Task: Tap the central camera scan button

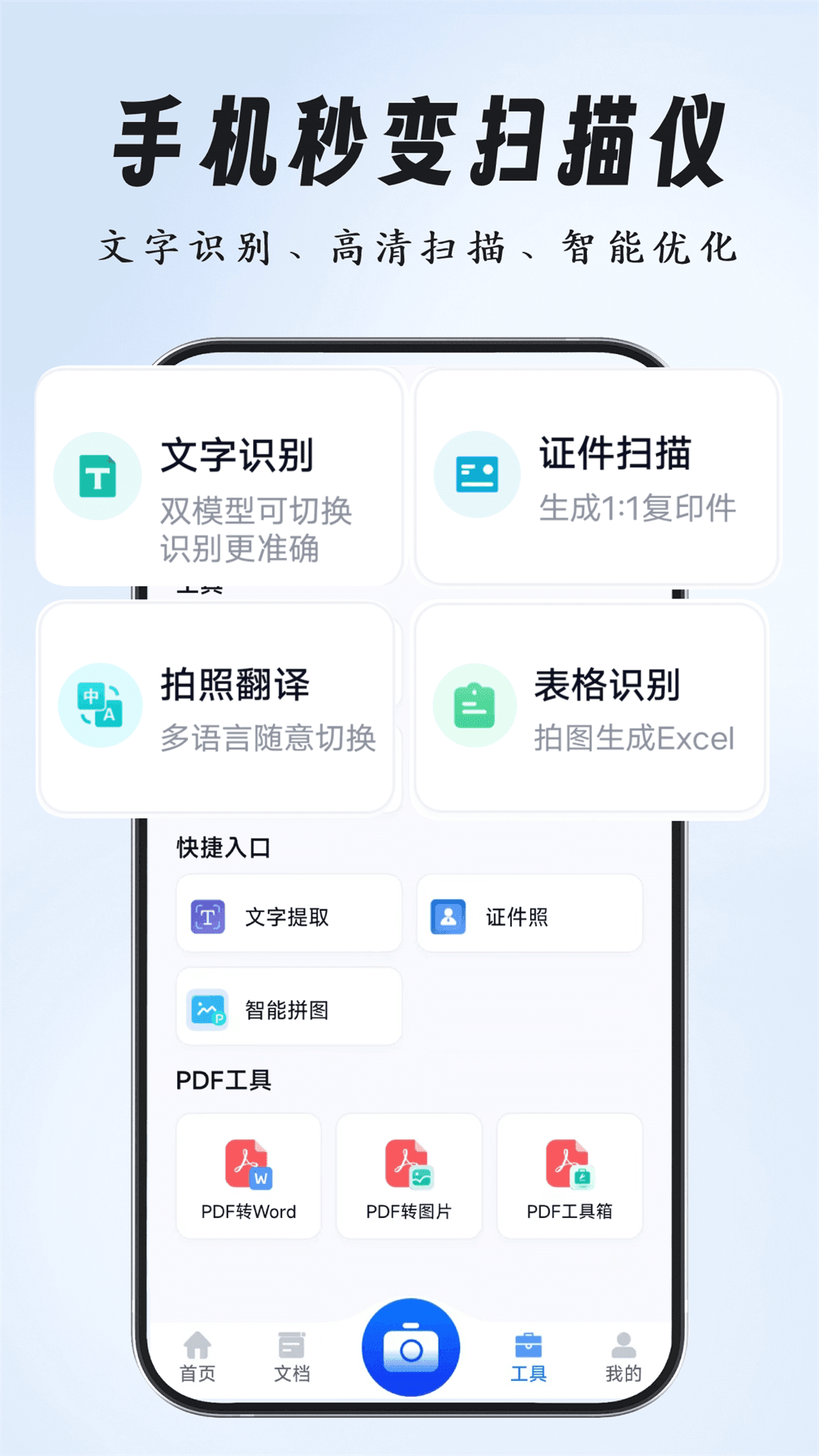Action: [409, 1346]
